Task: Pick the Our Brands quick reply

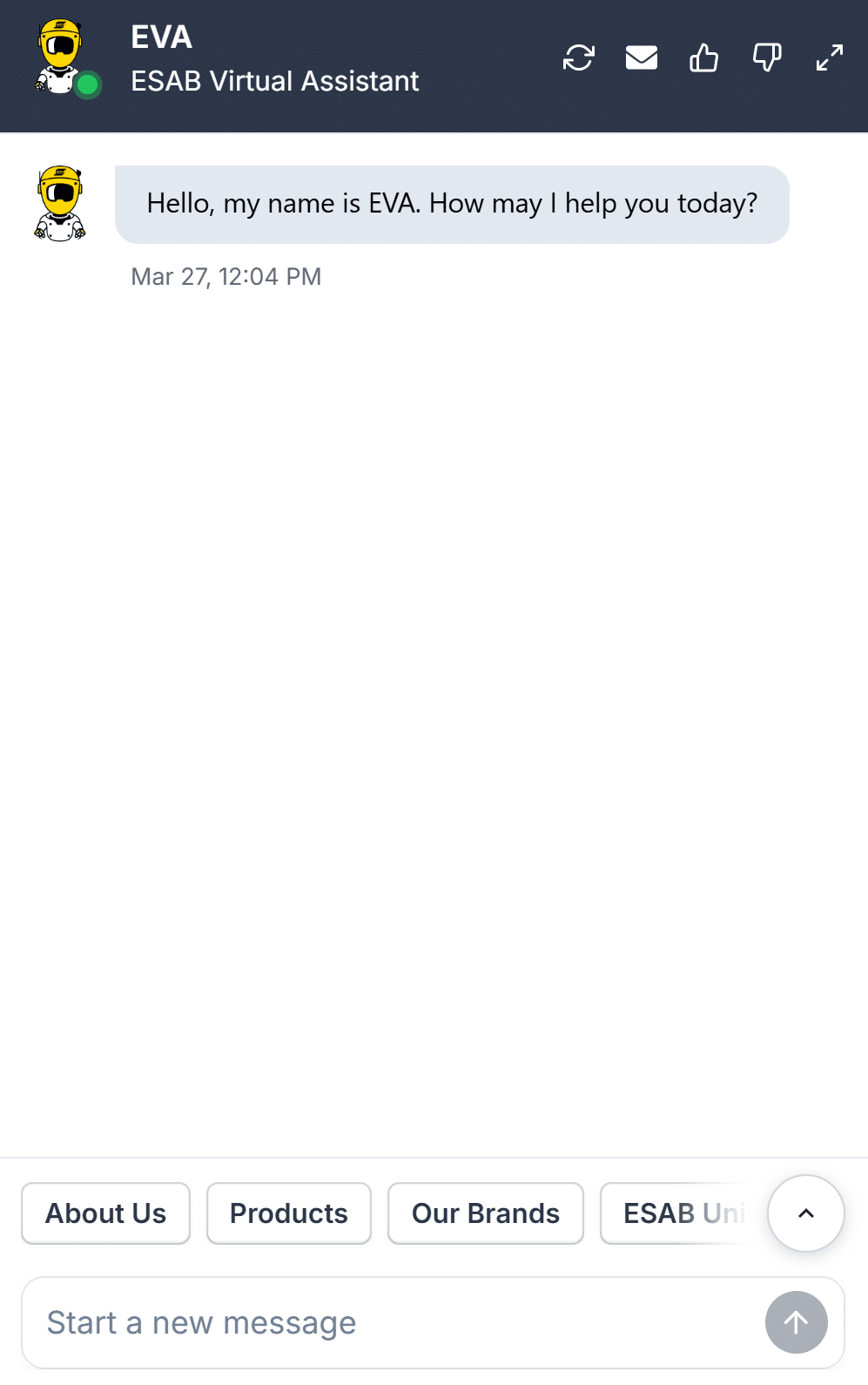Action: tap(485, 1213)
